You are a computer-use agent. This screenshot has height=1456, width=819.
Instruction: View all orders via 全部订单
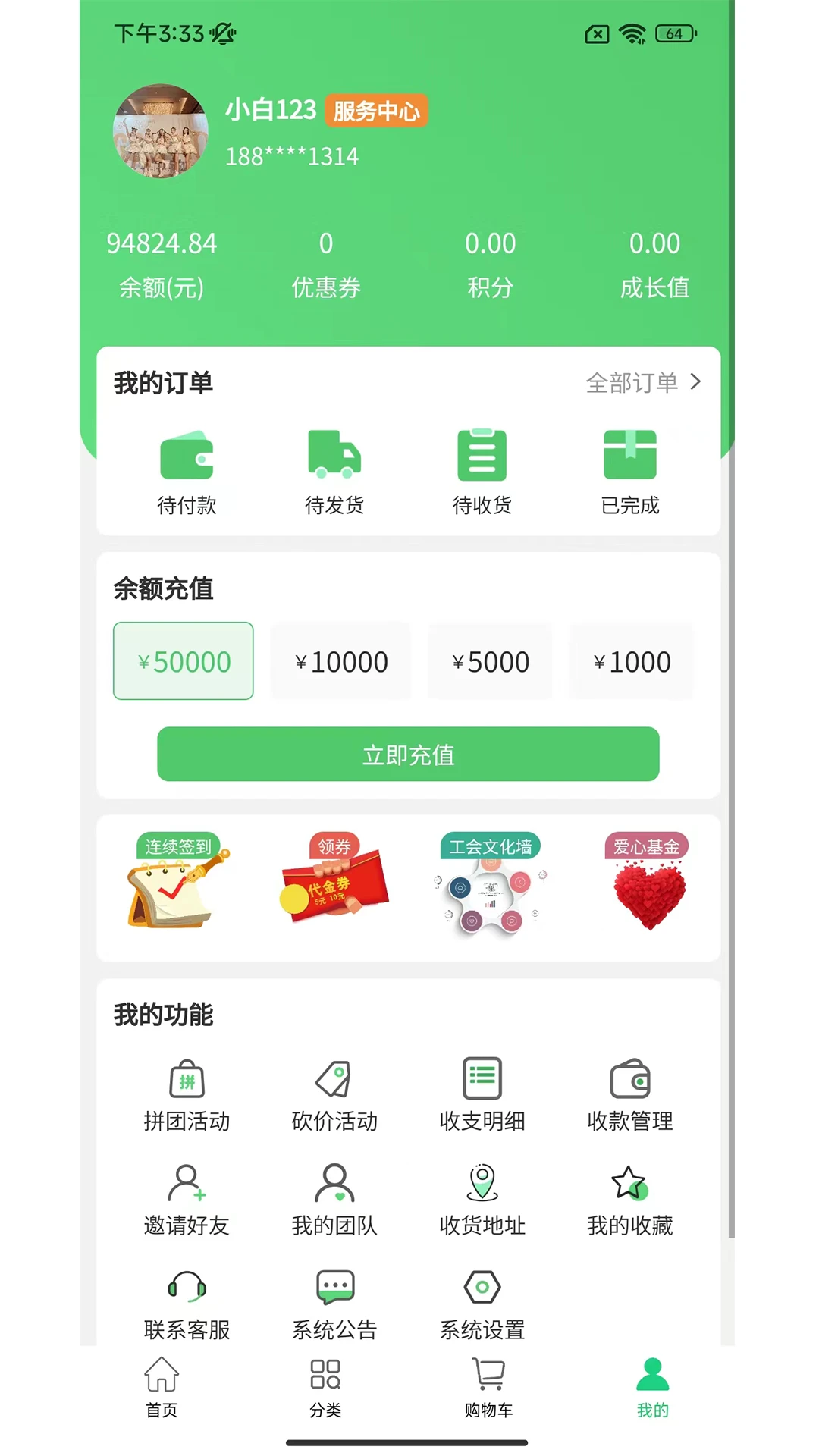tap(642, 382)
